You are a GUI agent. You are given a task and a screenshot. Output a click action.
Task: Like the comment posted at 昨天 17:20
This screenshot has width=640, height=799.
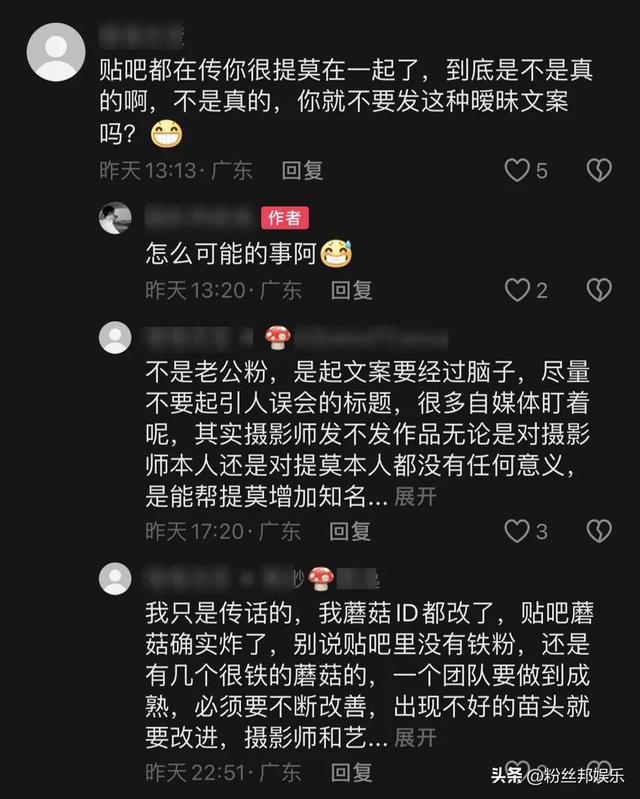click(517, 530)
